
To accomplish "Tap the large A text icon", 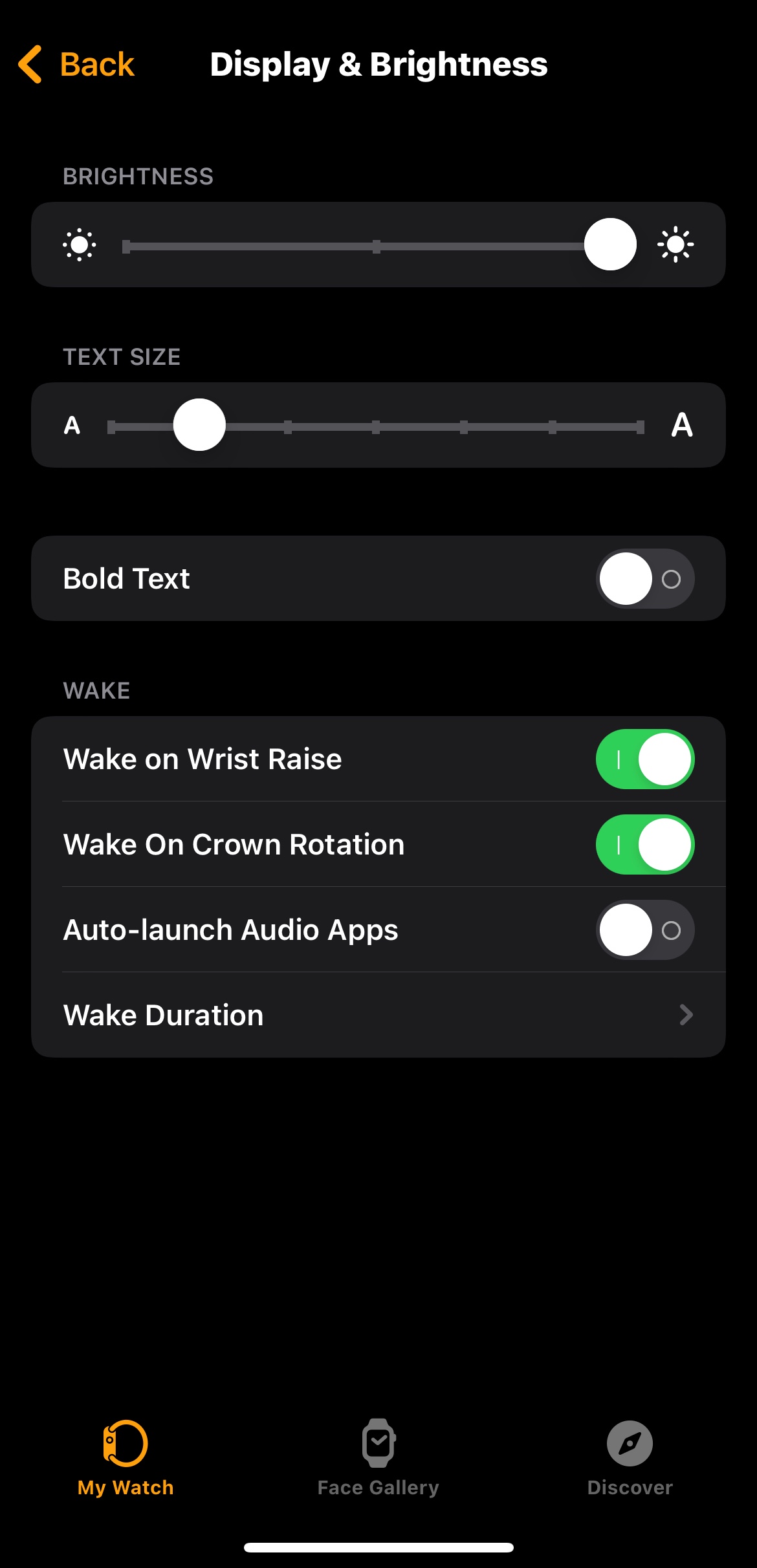I will point(682,425).
